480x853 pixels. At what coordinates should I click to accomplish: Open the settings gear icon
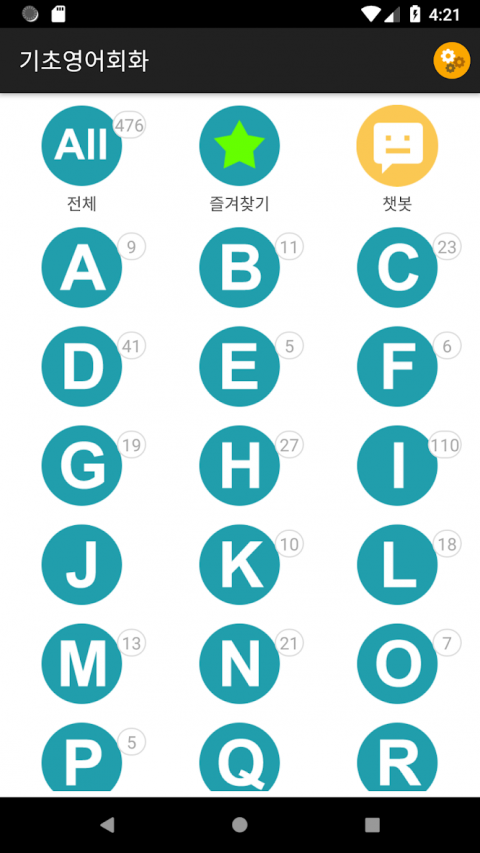[452, 60]
